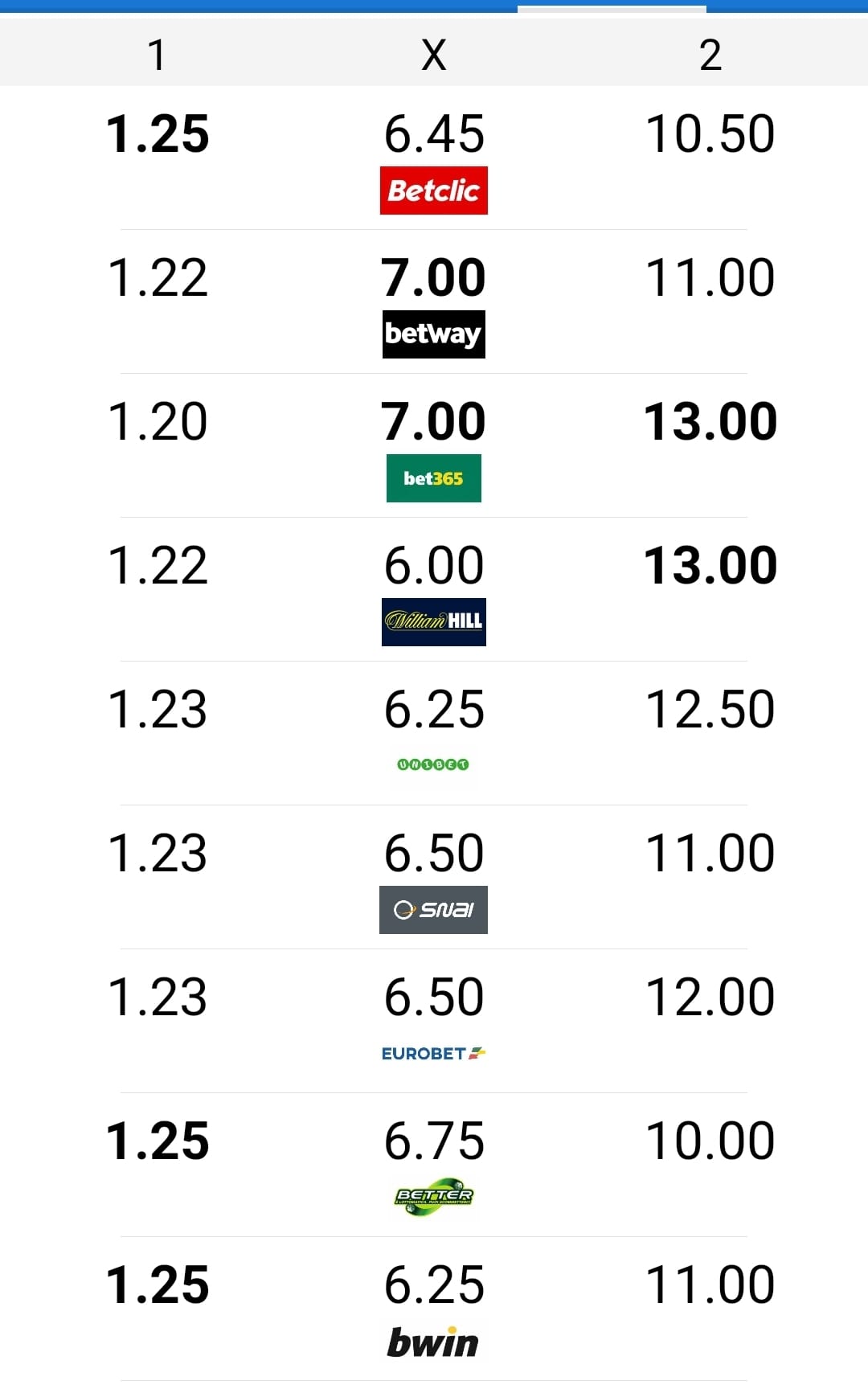Image resolution: width=868 pixels, height=1389 pixels.
Task: View the Unibet odds row
Action: point(434,764)
